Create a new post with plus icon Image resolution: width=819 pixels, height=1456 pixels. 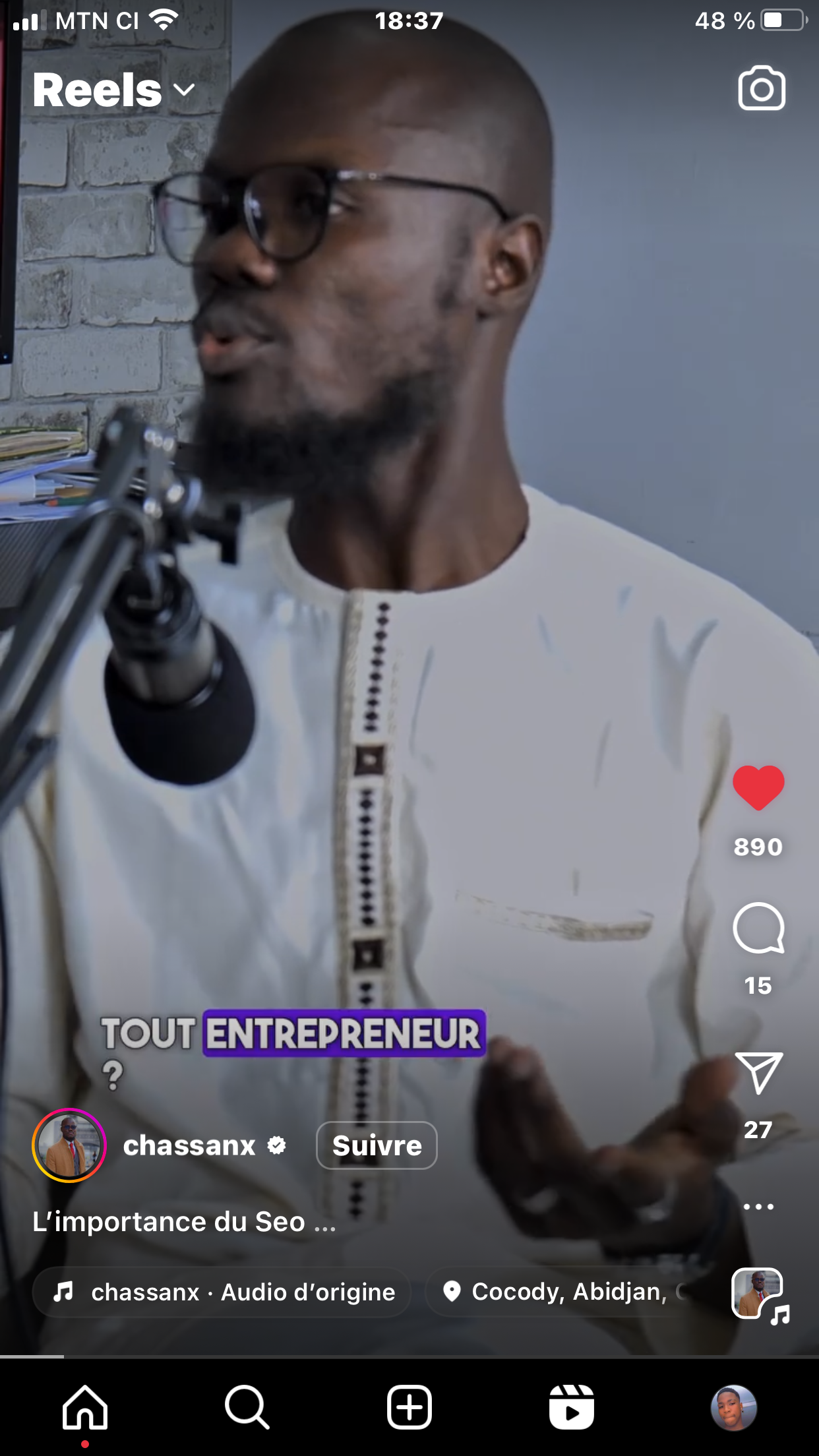point(409,1407)
